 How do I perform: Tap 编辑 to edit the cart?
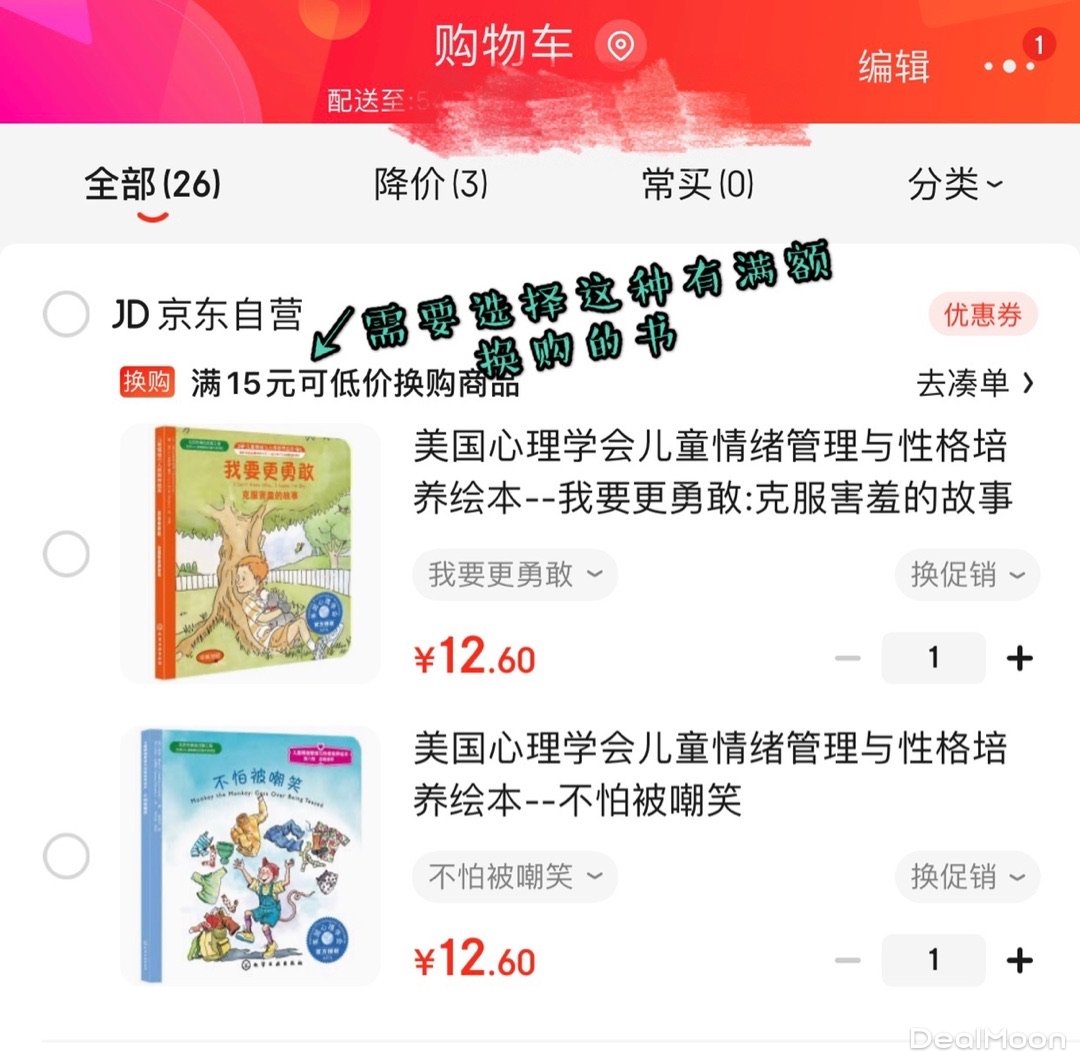[893, 66]
